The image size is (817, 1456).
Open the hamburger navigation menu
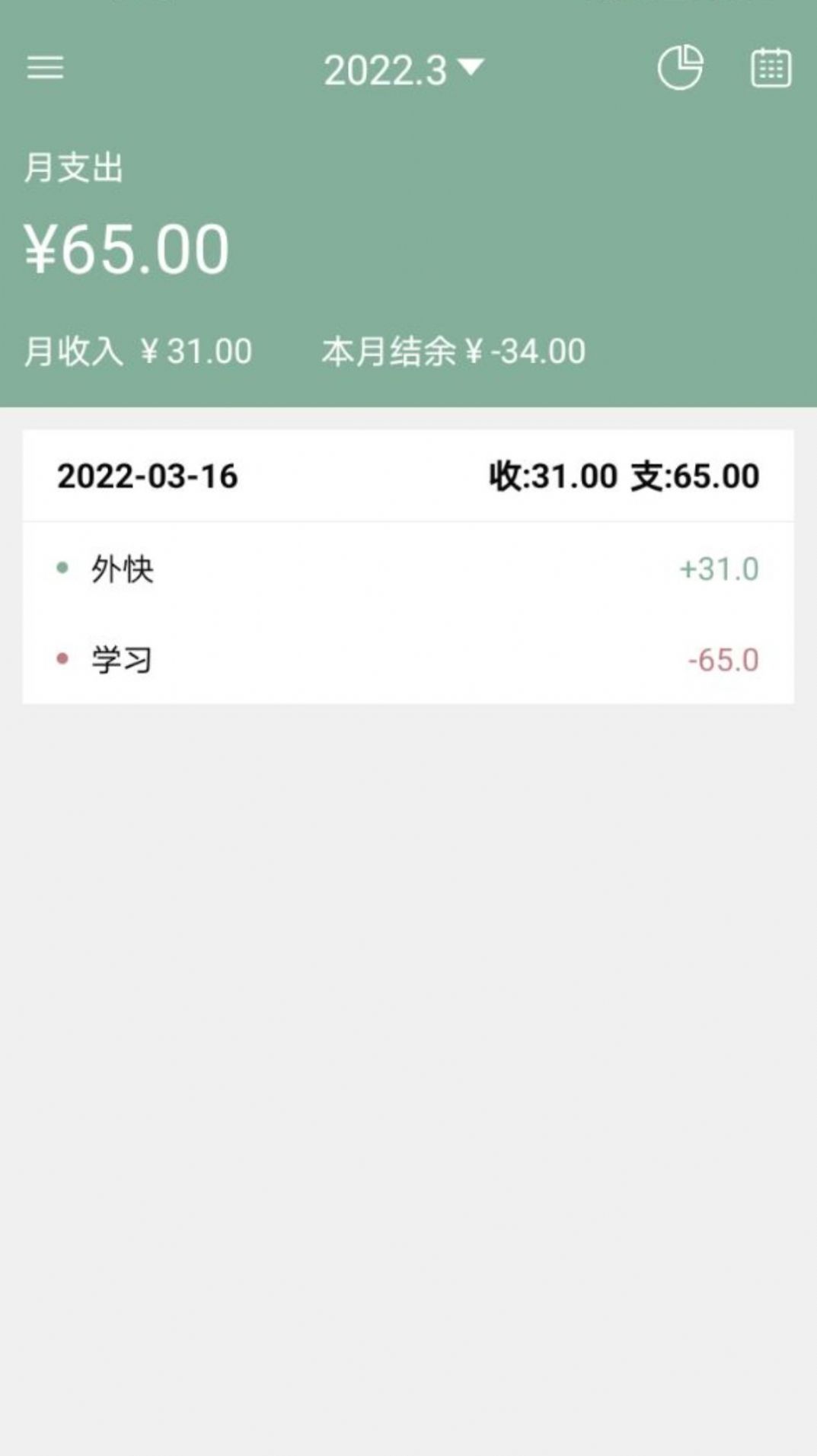click(45, 68)
